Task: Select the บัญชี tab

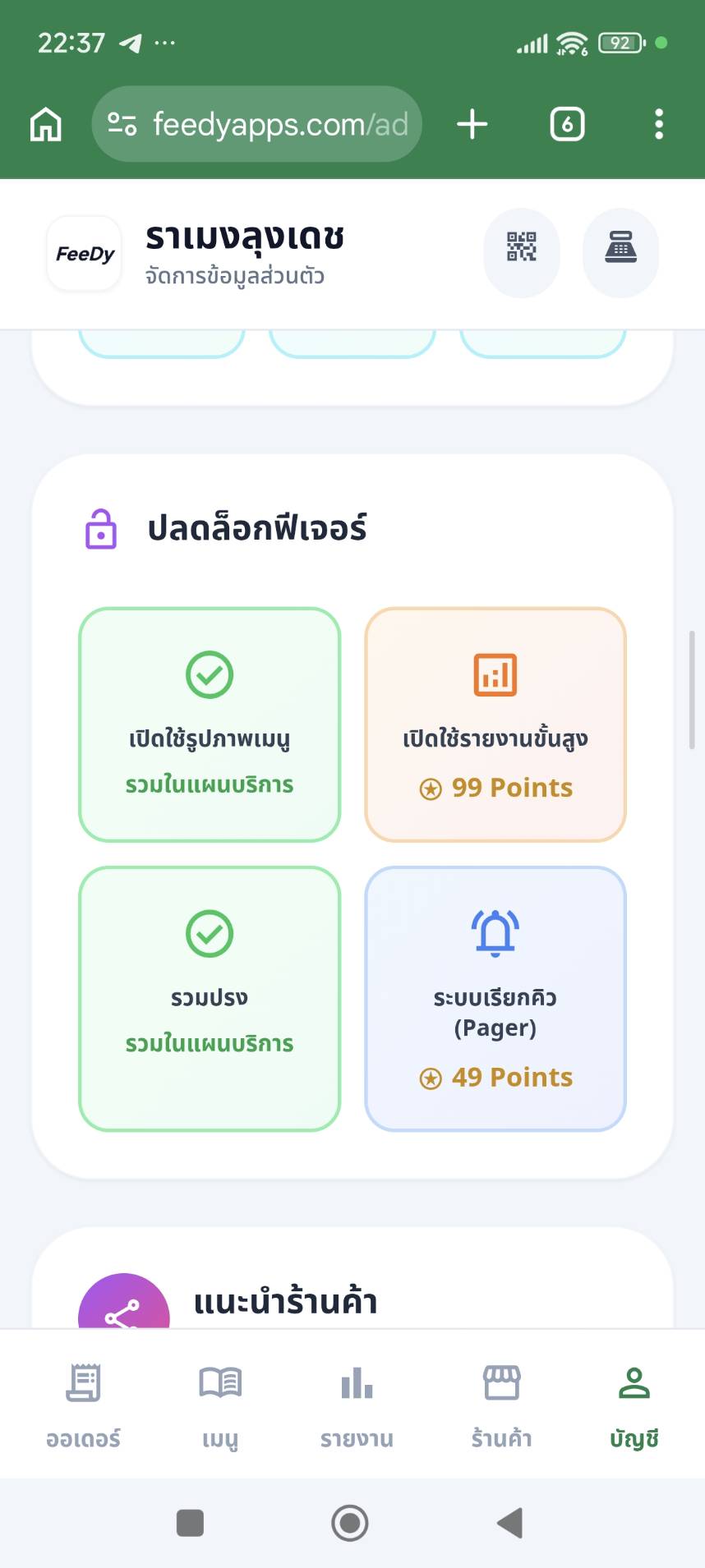Action: [x=634, y=1405]
